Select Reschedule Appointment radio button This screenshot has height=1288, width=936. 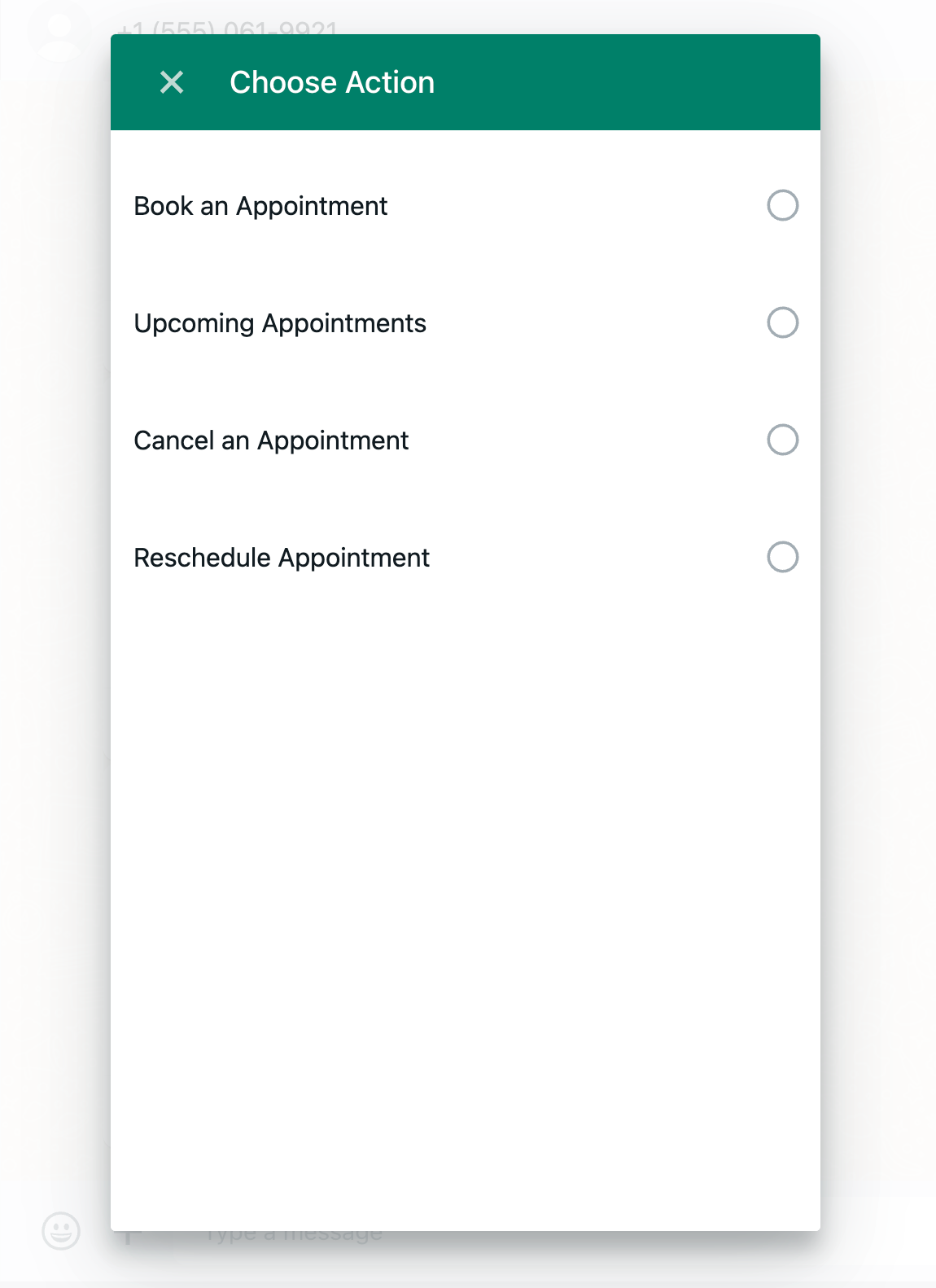tap(782, 558)
